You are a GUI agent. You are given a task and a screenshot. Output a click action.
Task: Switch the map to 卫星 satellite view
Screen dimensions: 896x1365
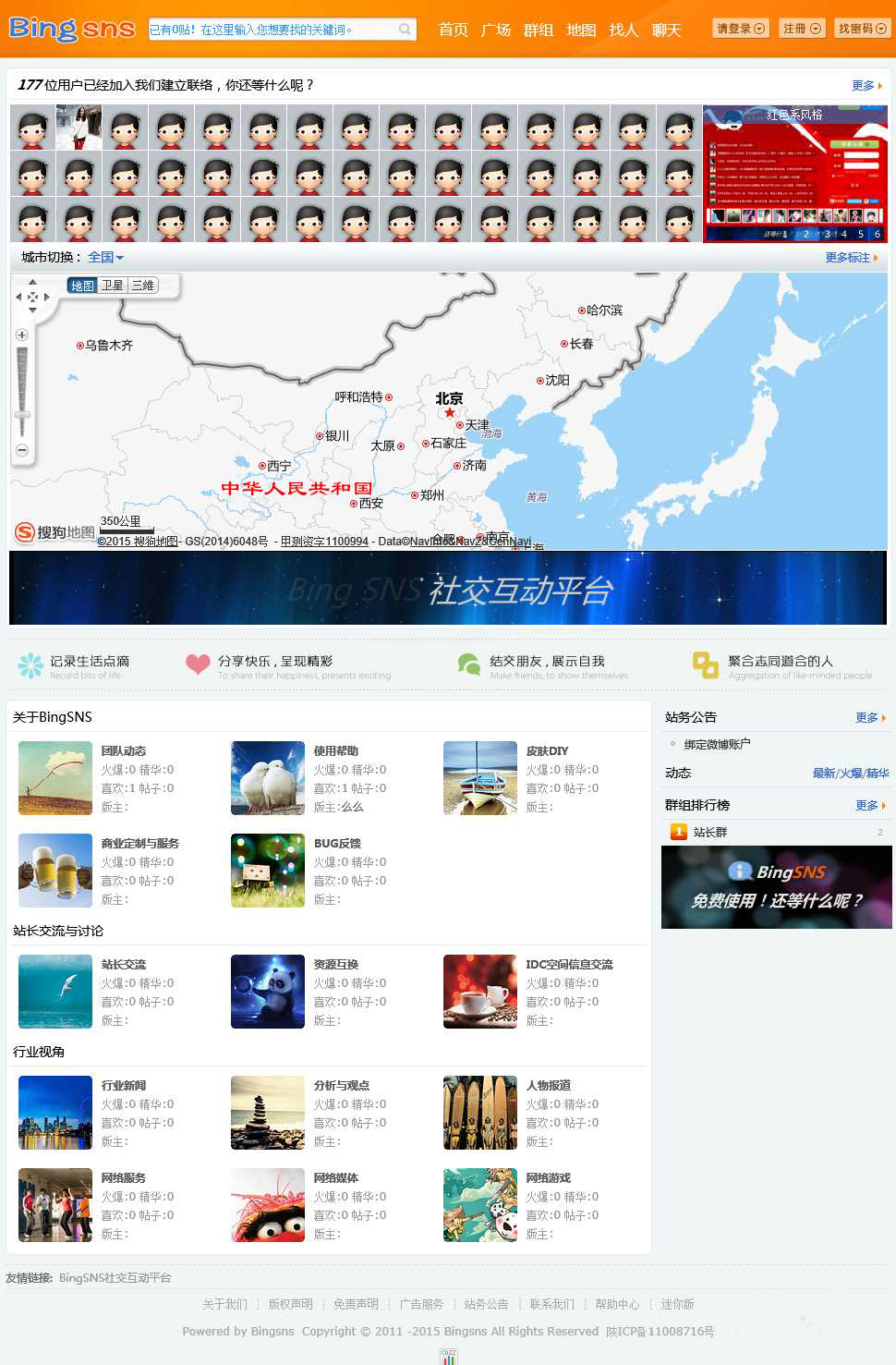[112, 285]
